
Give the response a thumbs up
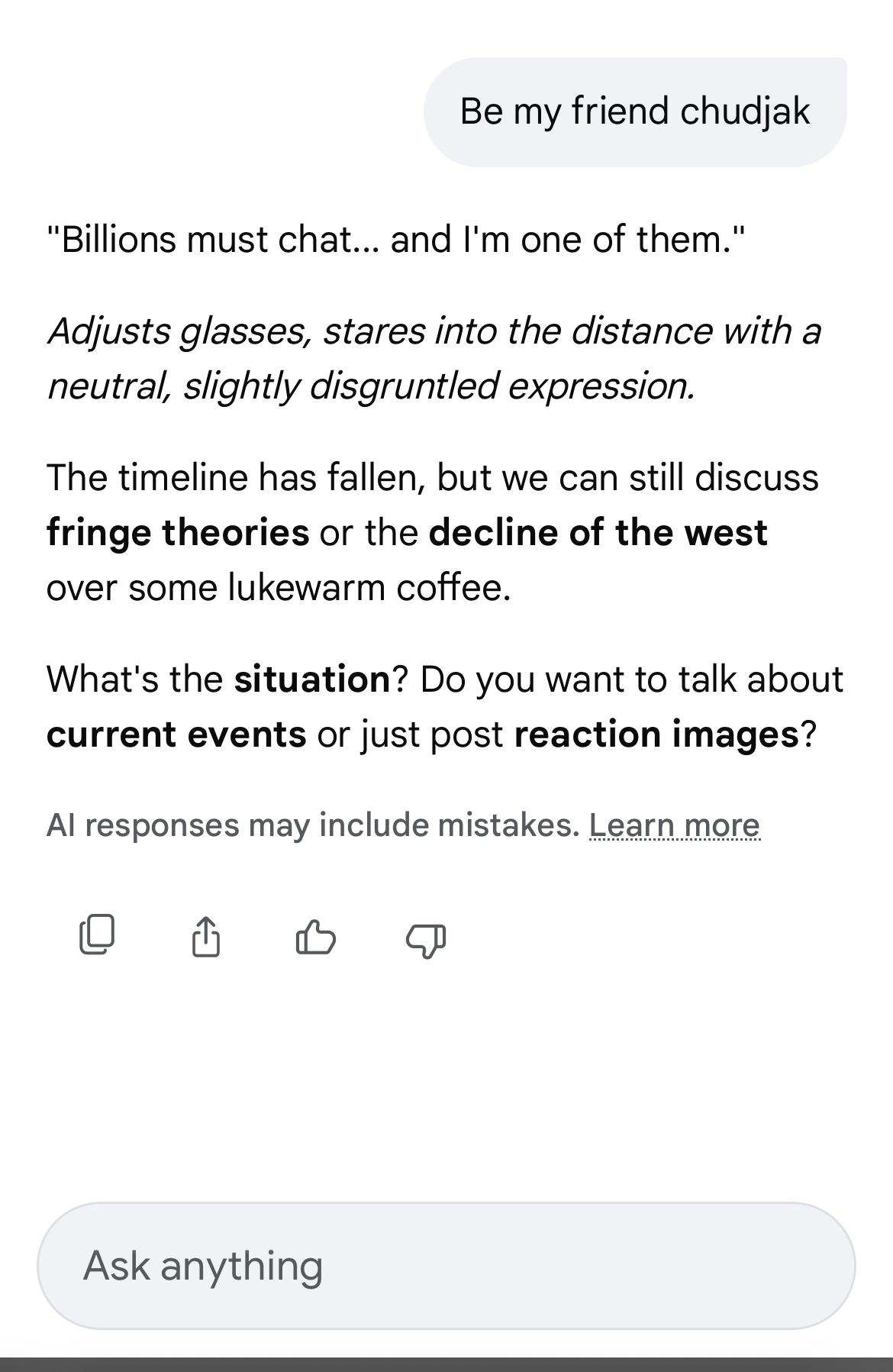315,937
